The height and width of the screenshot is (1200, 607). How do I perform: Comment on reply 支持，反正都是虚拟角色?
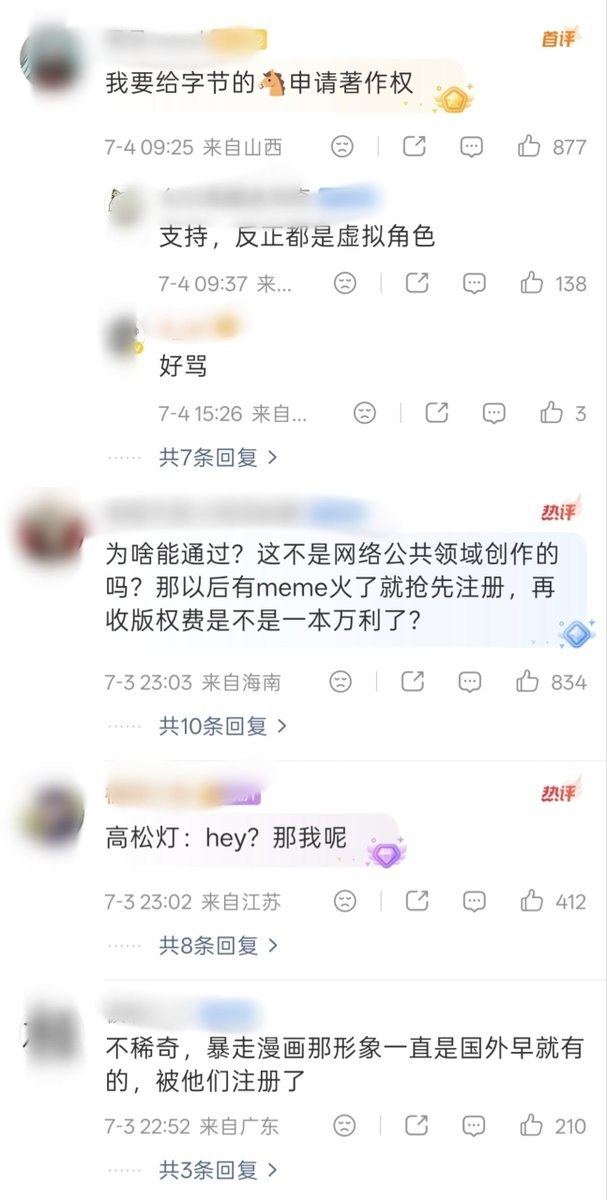click(473, 283)
